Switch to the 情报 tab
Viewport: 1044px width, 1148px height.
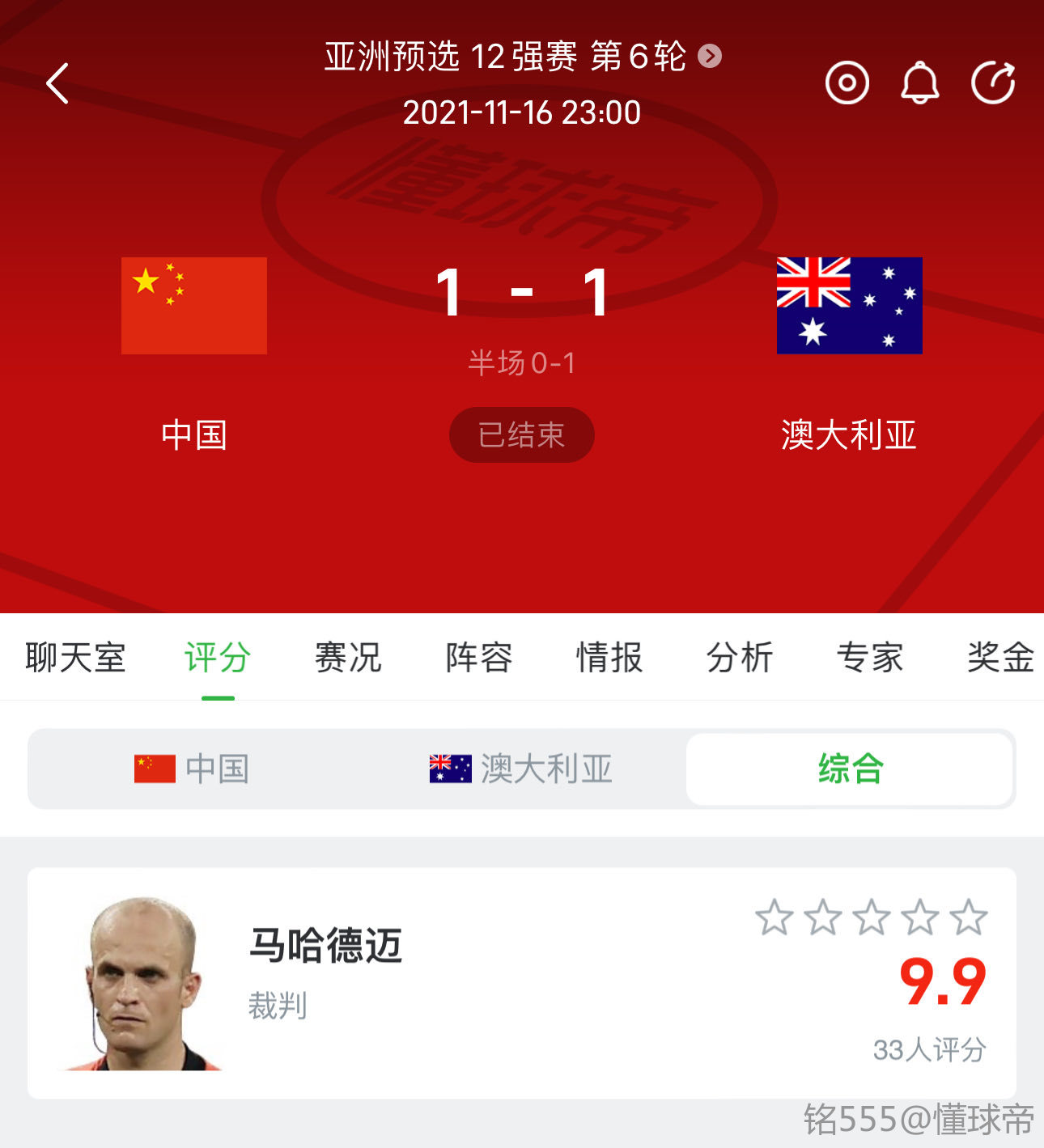click(609, 657)
